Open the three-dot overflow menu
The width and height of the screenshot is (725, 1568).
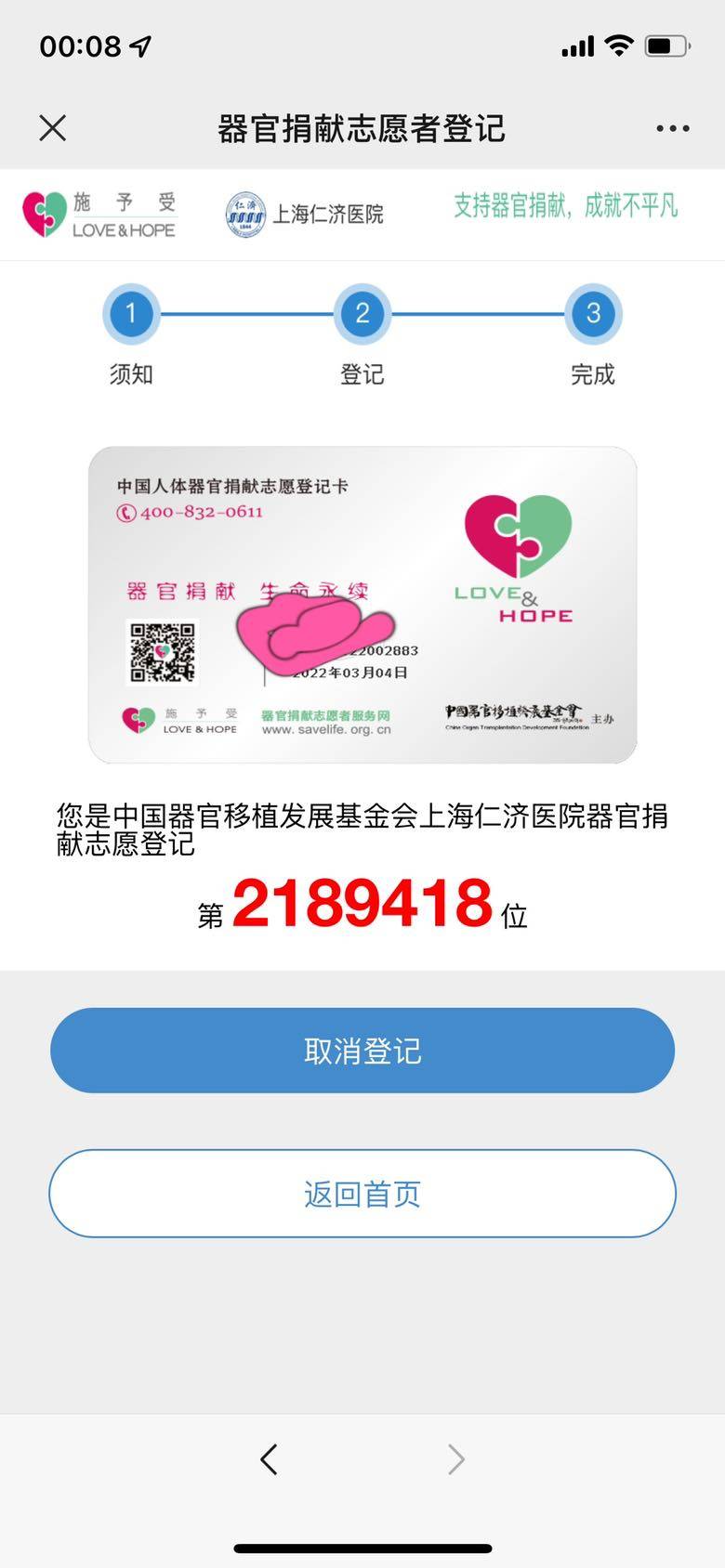[x=672, y=128]
